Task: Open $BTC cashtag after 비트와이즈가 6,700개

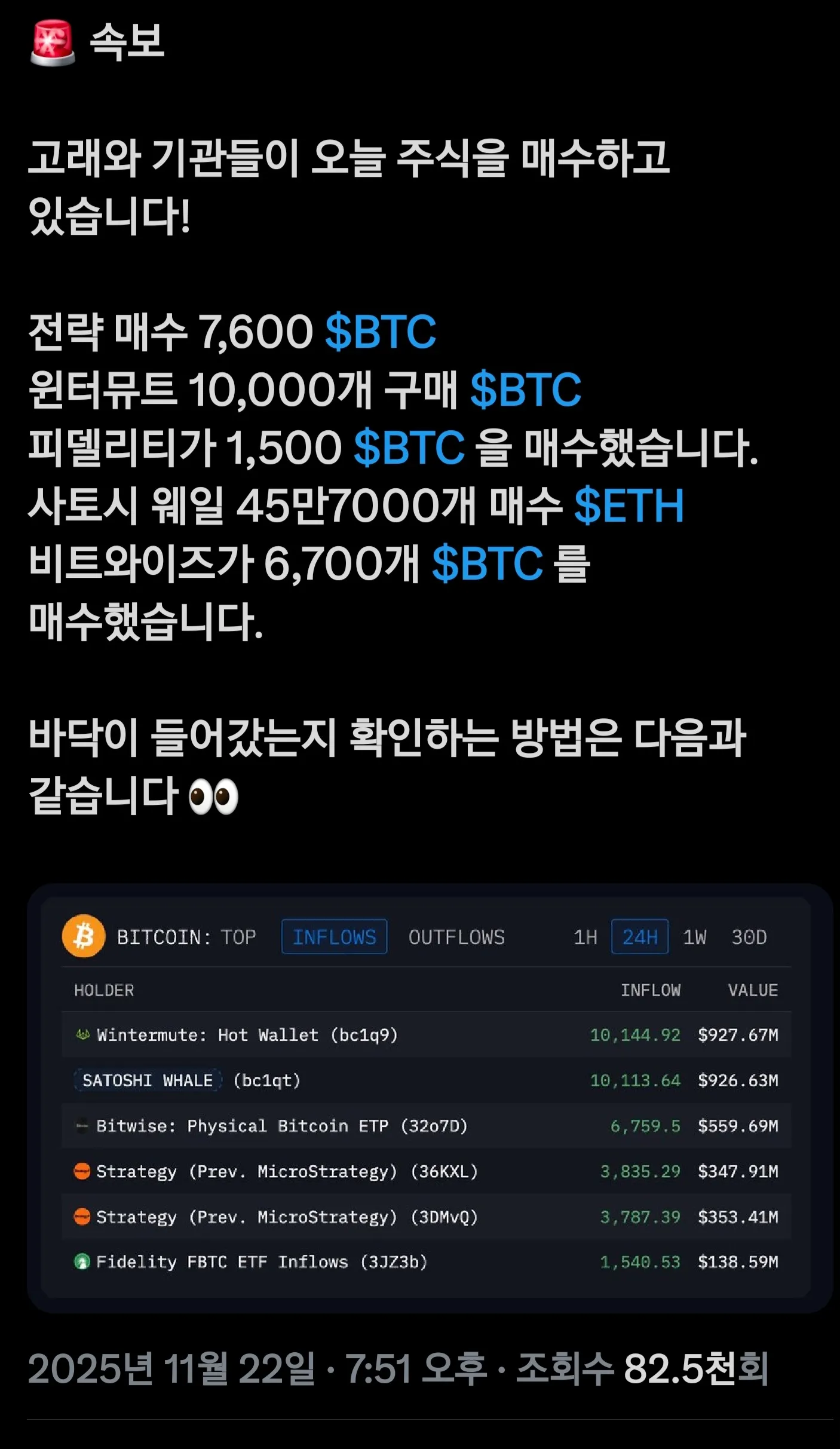Action: point(488,563)
